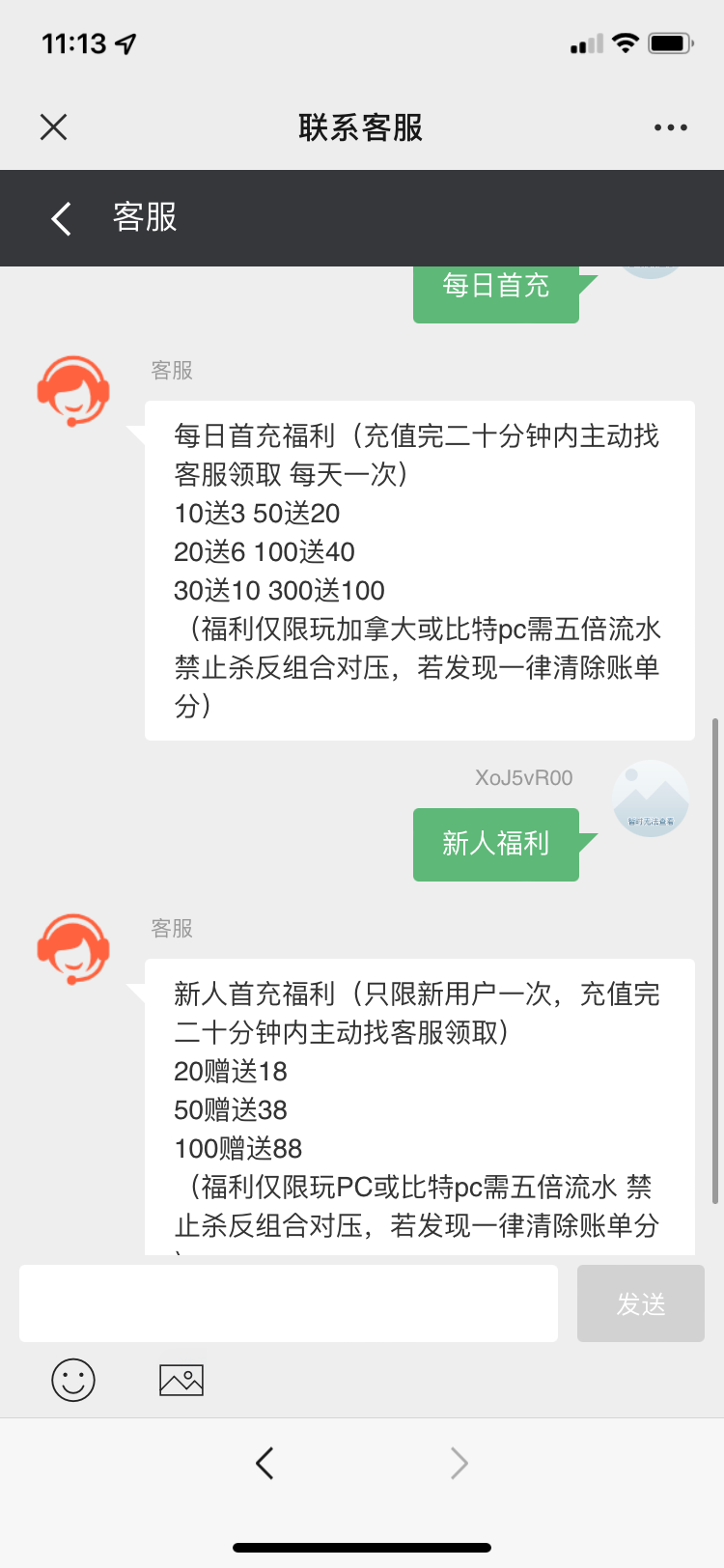The image size is (724, 1568).
Task: Go back from the 客服 chat header
Action: click(x=61, y=218)
